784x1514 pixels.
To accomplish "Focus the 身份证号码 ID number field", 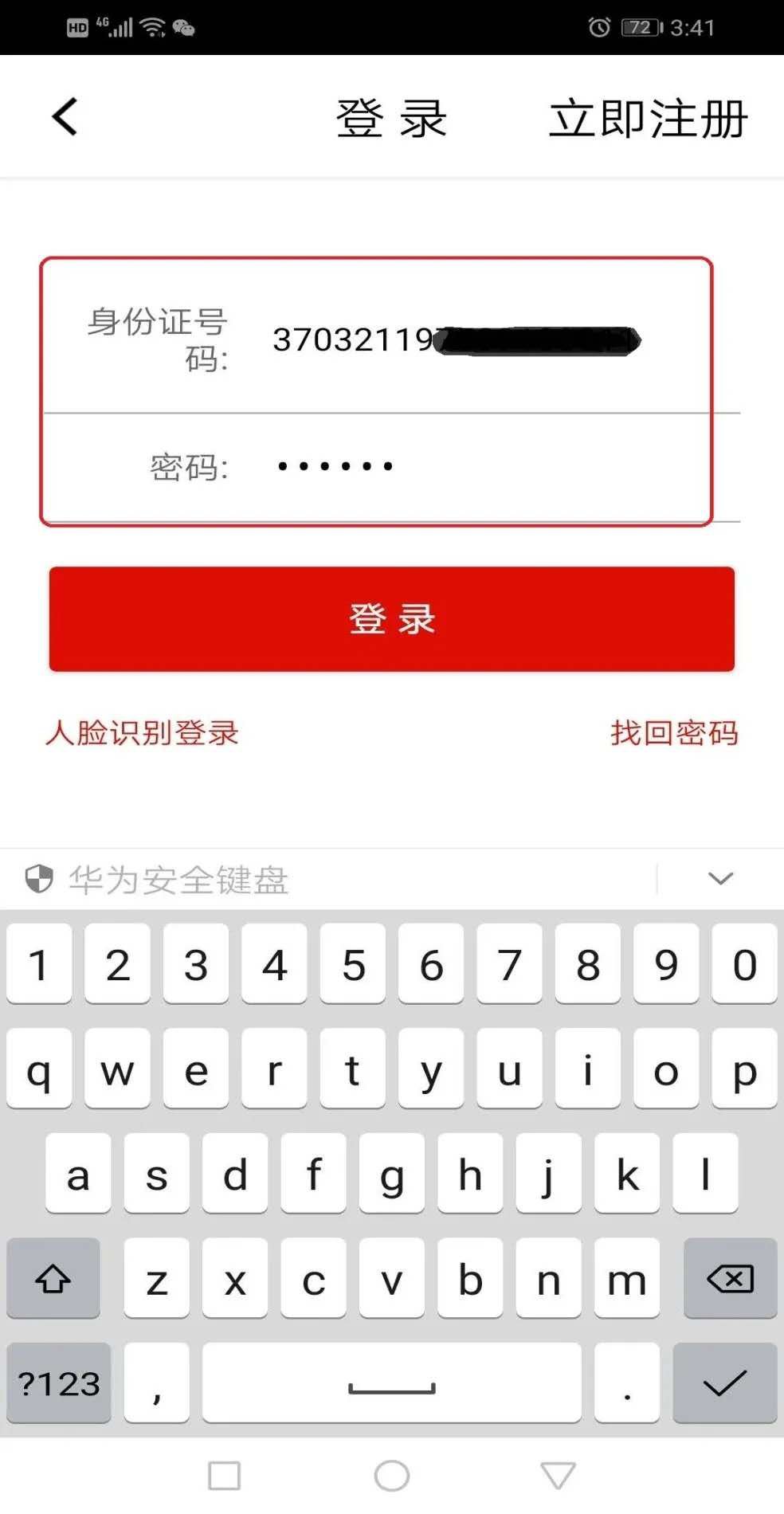I will 454,340.
